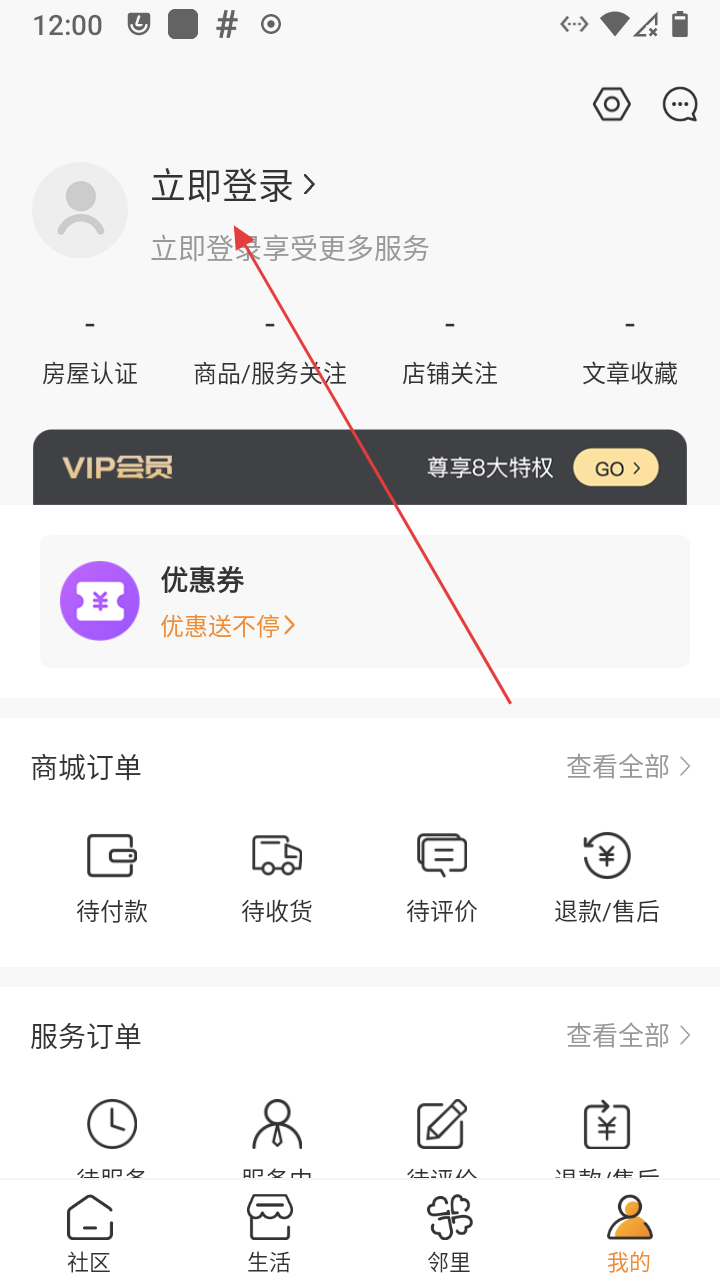This screenshot has width=720, height=1280.
Task: Open the settings hexagon icon
Action: click(611, 105)
